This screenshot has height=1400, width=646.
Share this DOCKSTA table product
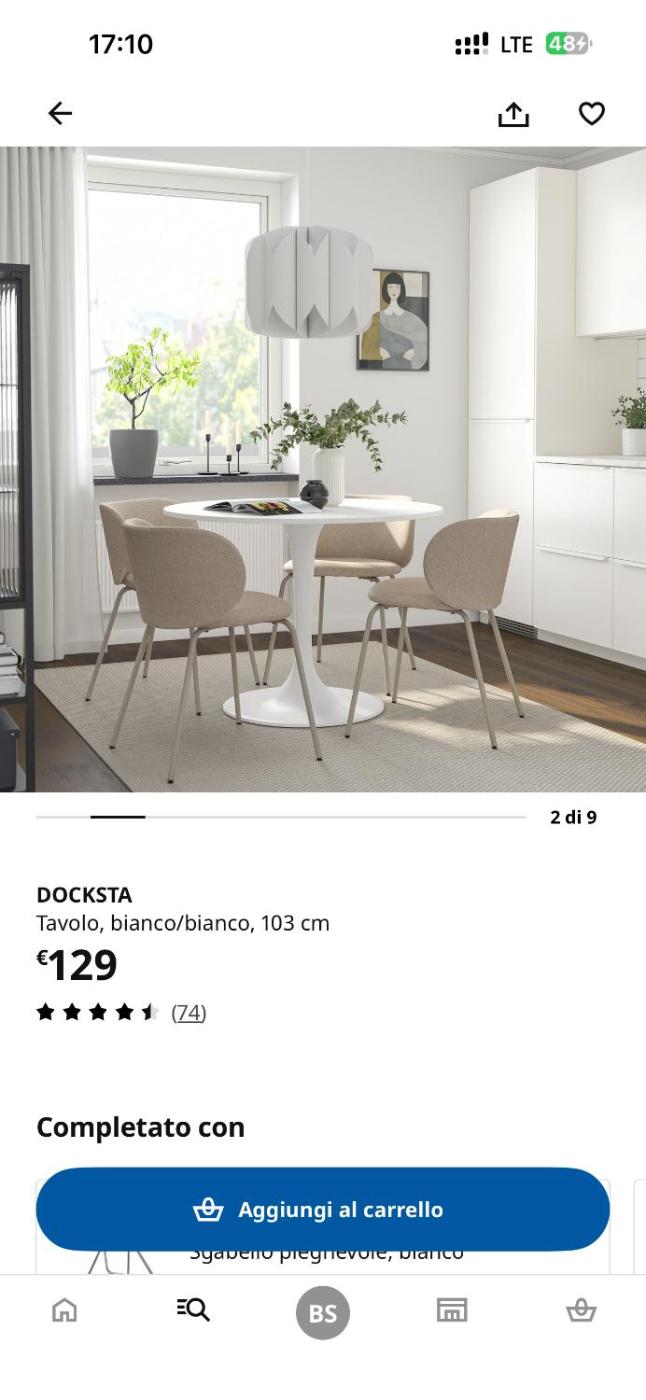click(513, 115)
